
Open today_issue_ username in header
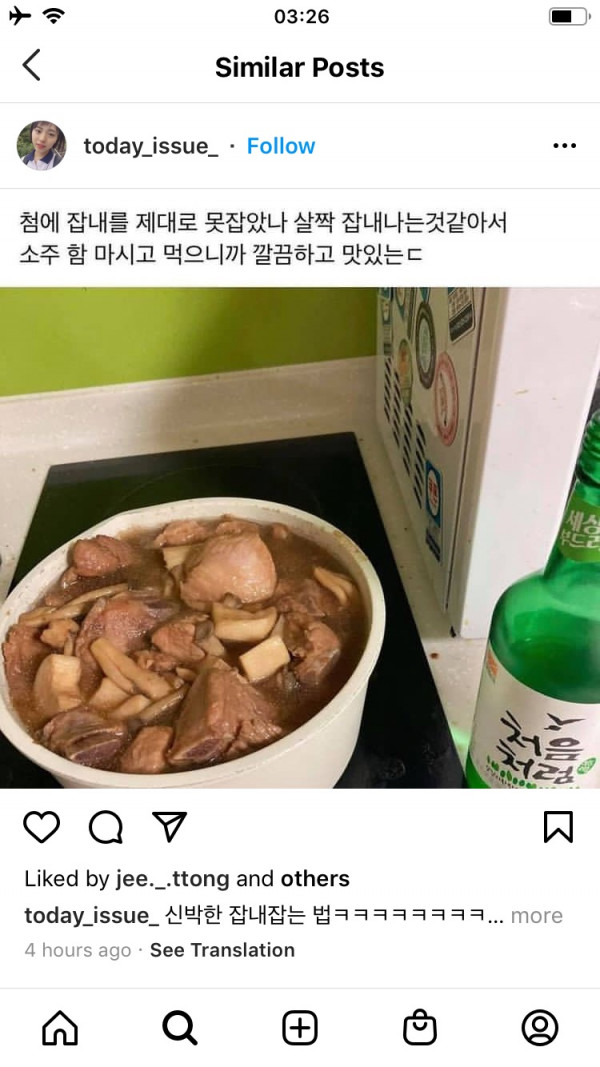tap(150, 146)
